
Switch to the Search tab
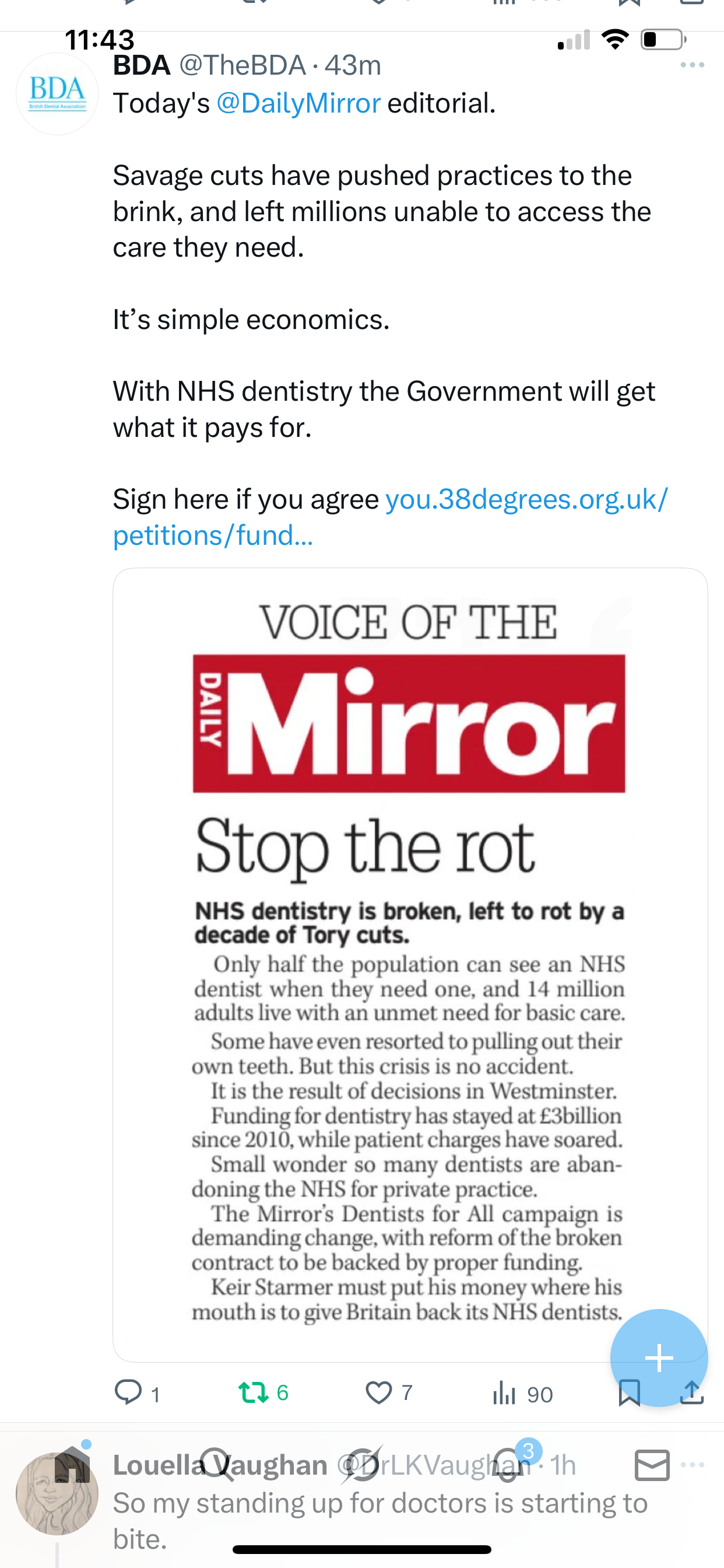216,1465
